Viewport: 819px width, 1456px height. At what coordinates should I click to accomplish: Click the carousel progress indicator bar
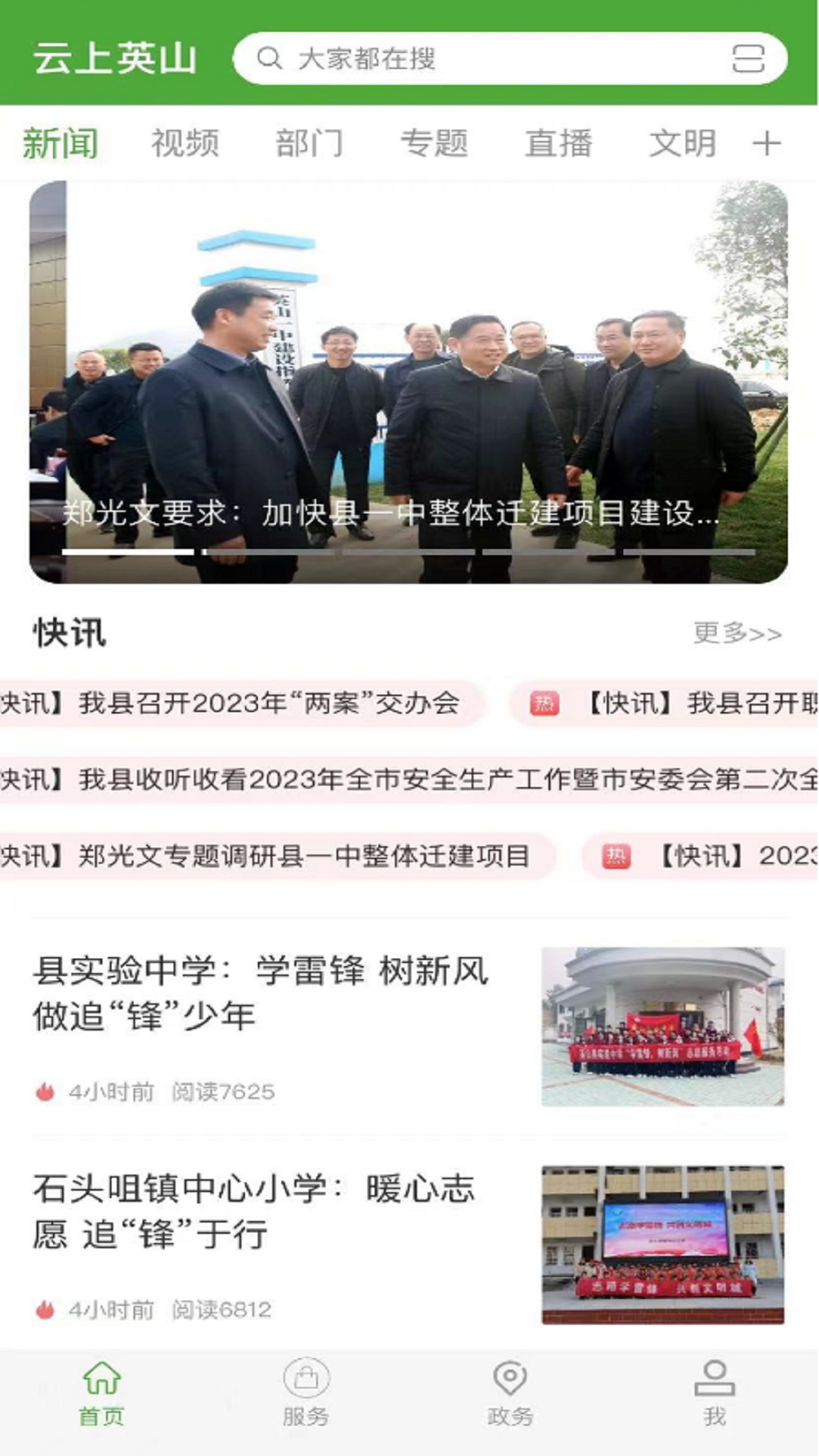coord(409,552)
